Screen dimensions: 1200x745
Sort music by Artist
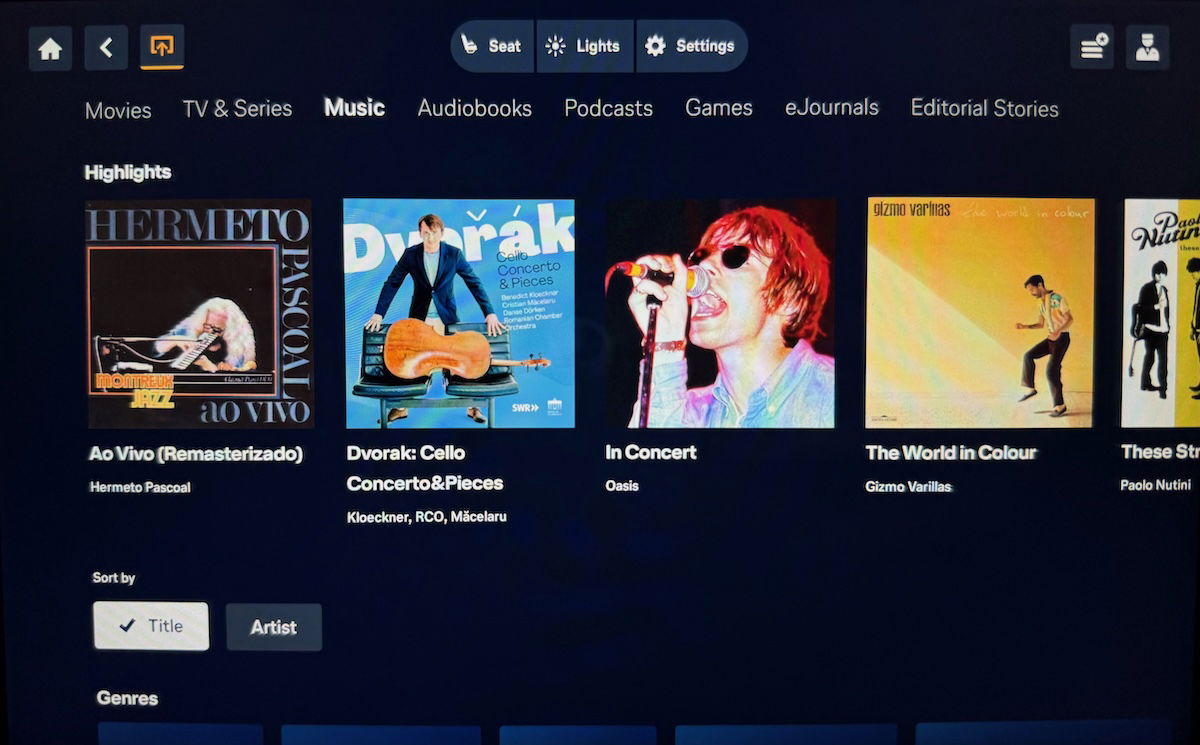coord(273,627)
